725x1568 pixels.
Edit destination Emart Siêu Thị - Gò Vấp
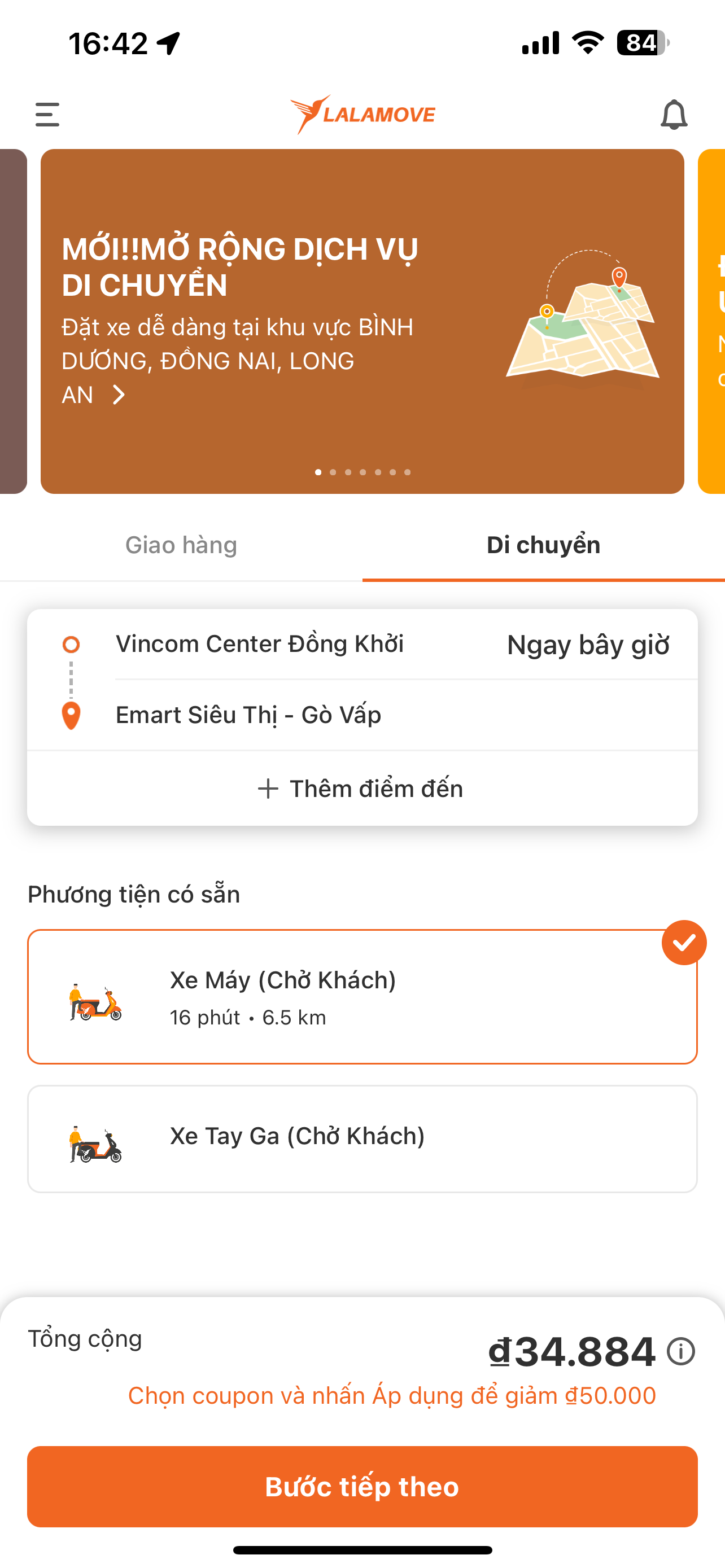coord(248,715)
